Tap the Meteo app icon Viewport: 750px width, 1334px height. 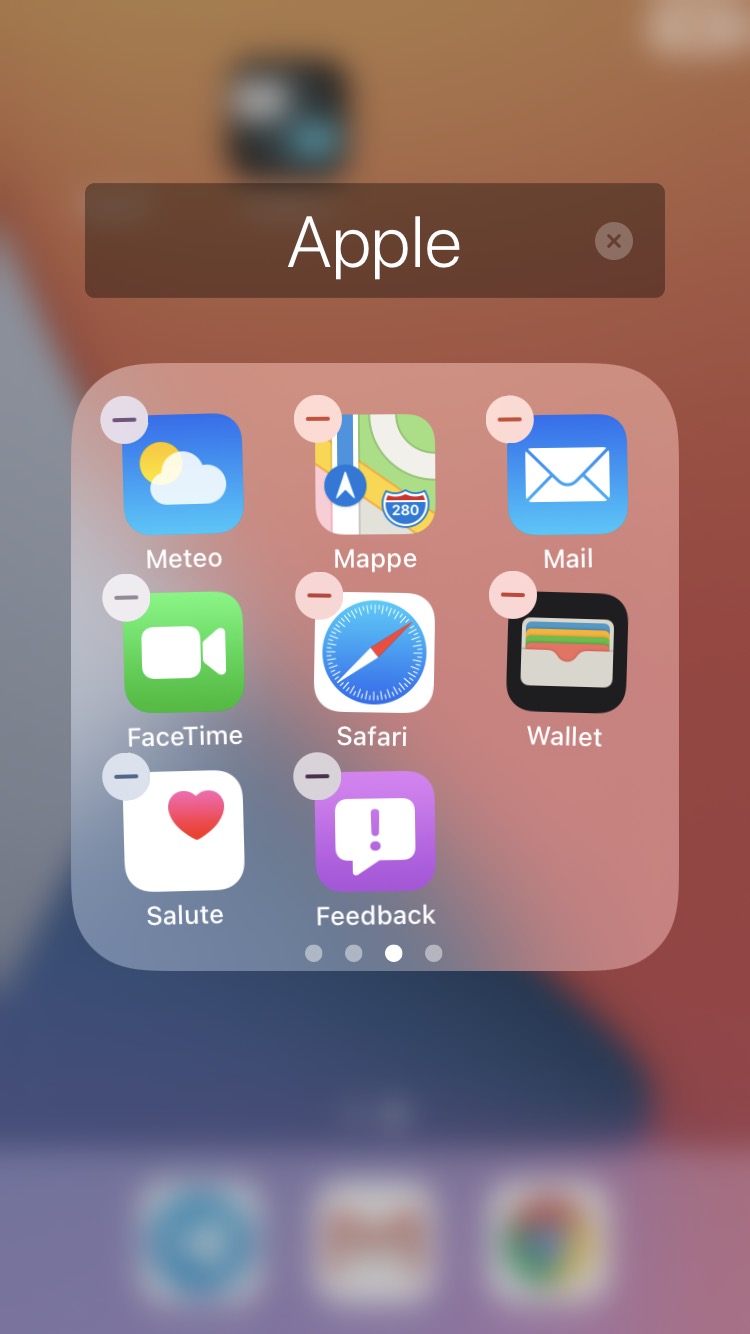coord(184,476)
